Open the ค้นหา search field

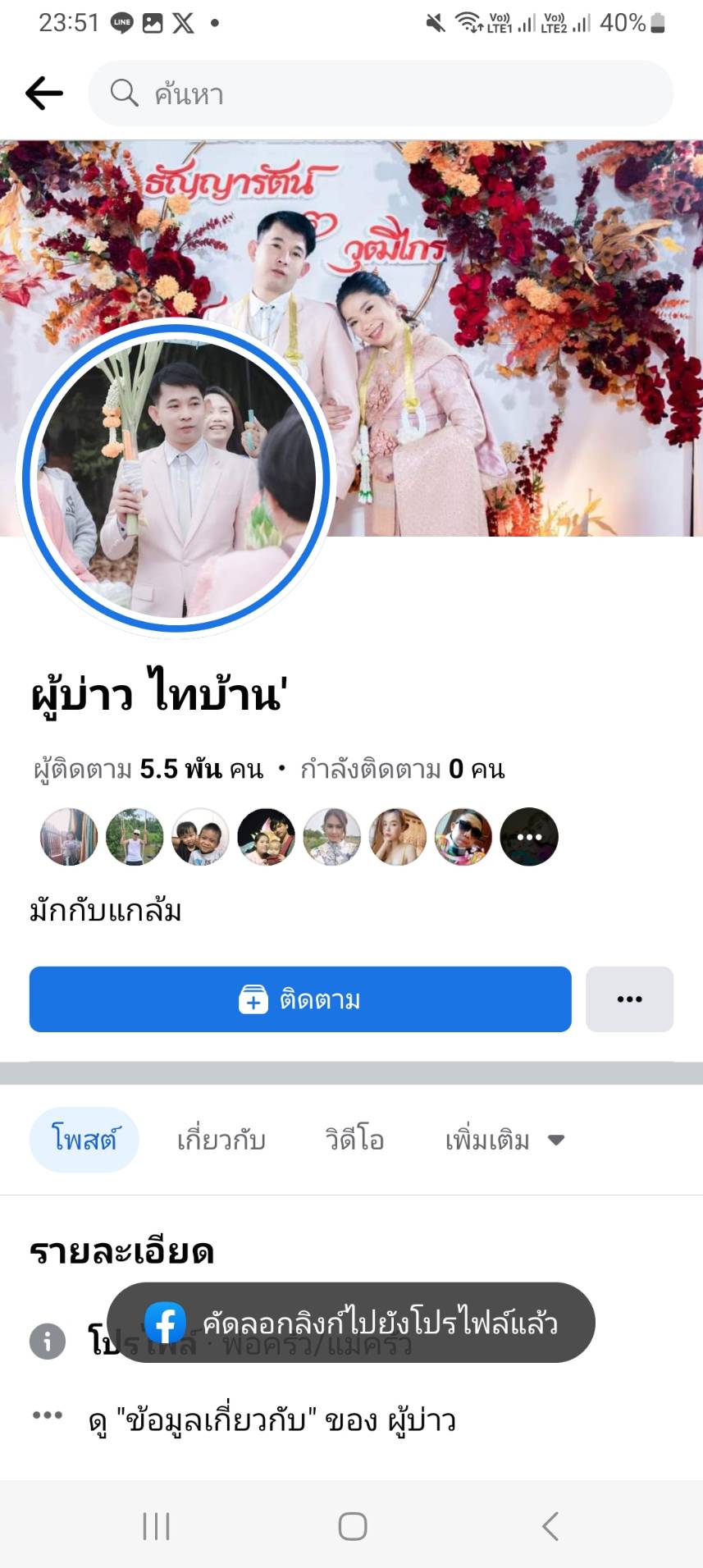click(381, 94)
